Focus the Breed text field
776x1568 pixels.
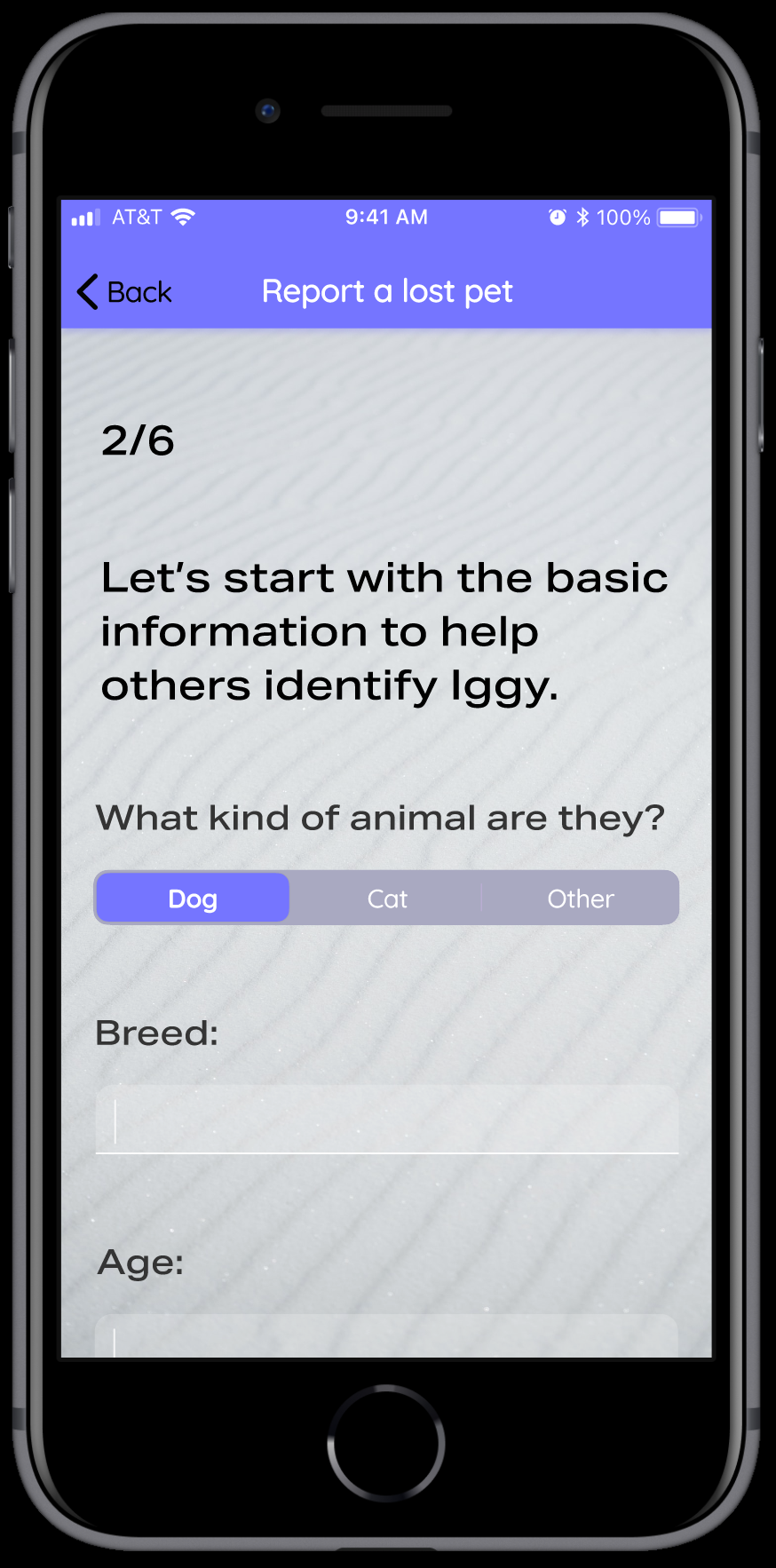pyautogui.click(x=387, y=1121)
